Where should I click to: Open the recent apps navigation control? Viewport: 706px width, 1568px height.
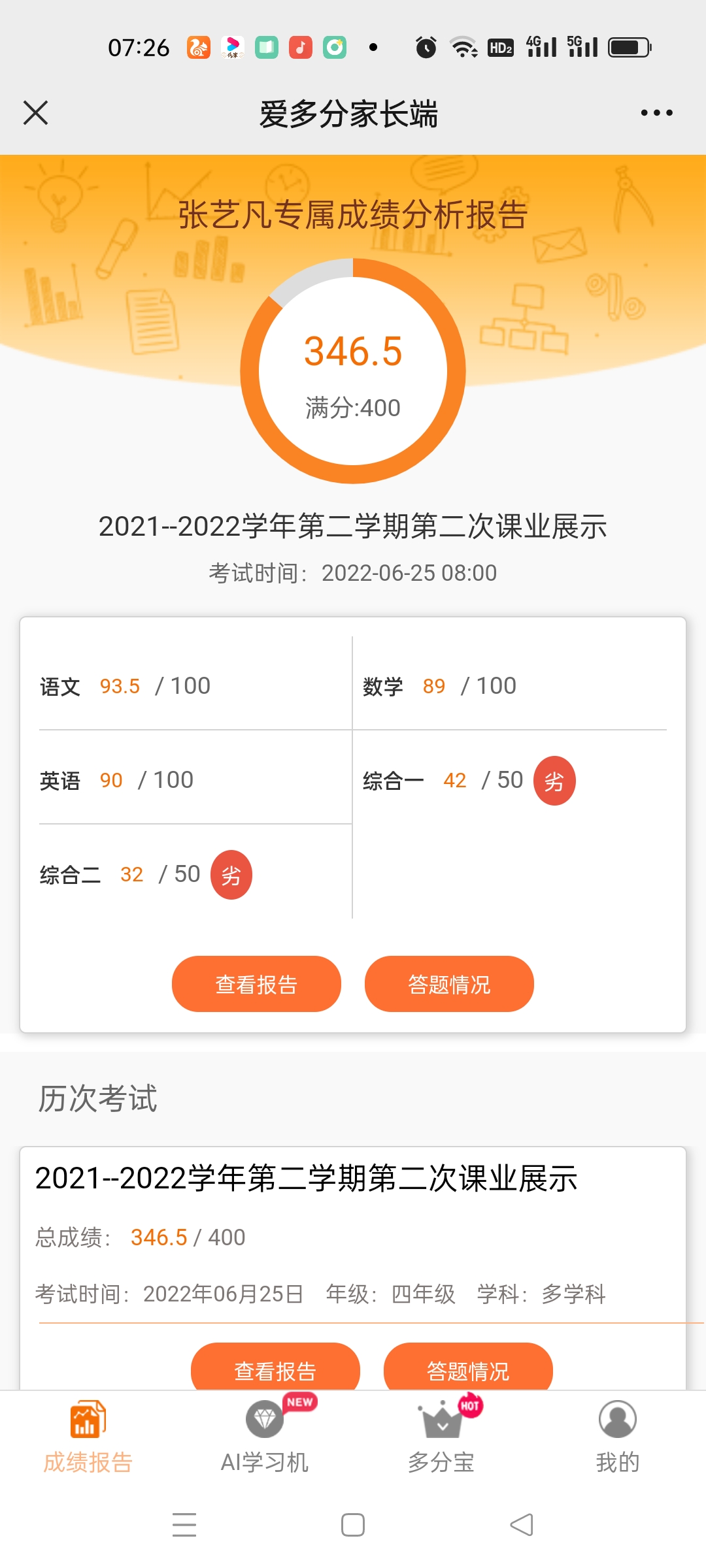click(x=185, y=1524)
